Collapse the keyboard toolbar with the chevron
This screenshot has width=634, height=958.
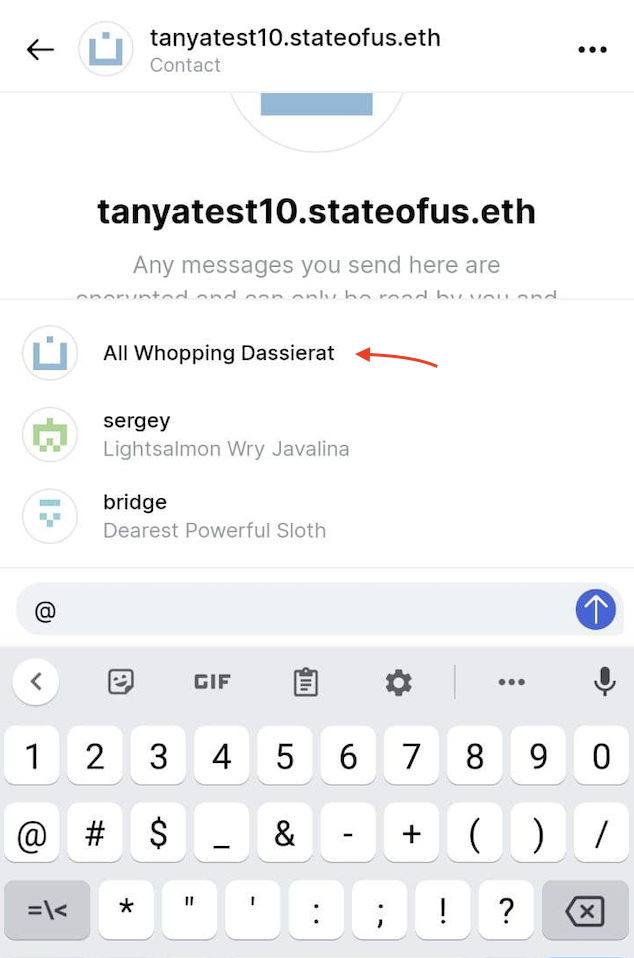click(36, 682)
